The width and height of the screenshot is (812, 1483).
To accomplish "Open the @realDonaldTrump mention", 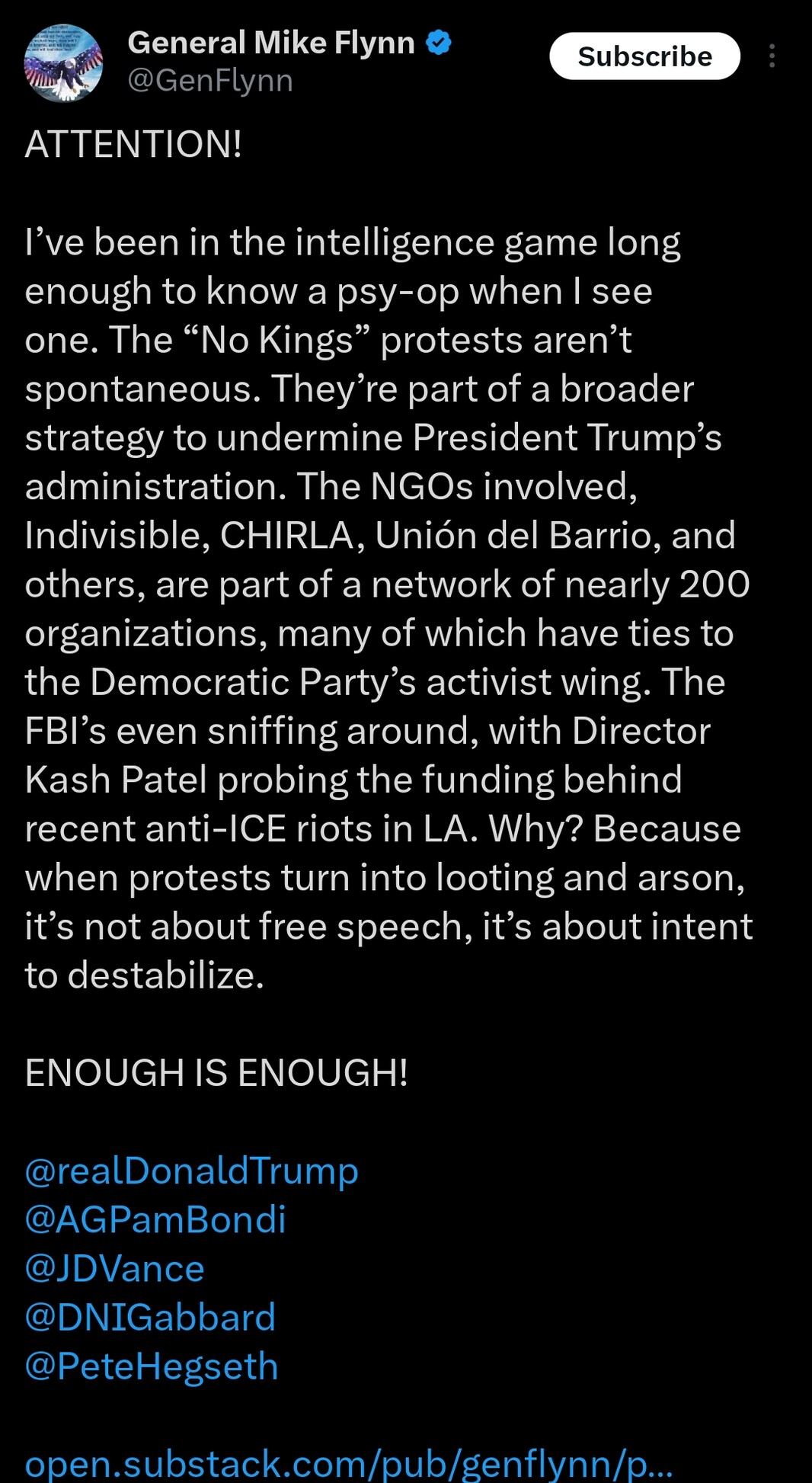I will coord(191,1171).
